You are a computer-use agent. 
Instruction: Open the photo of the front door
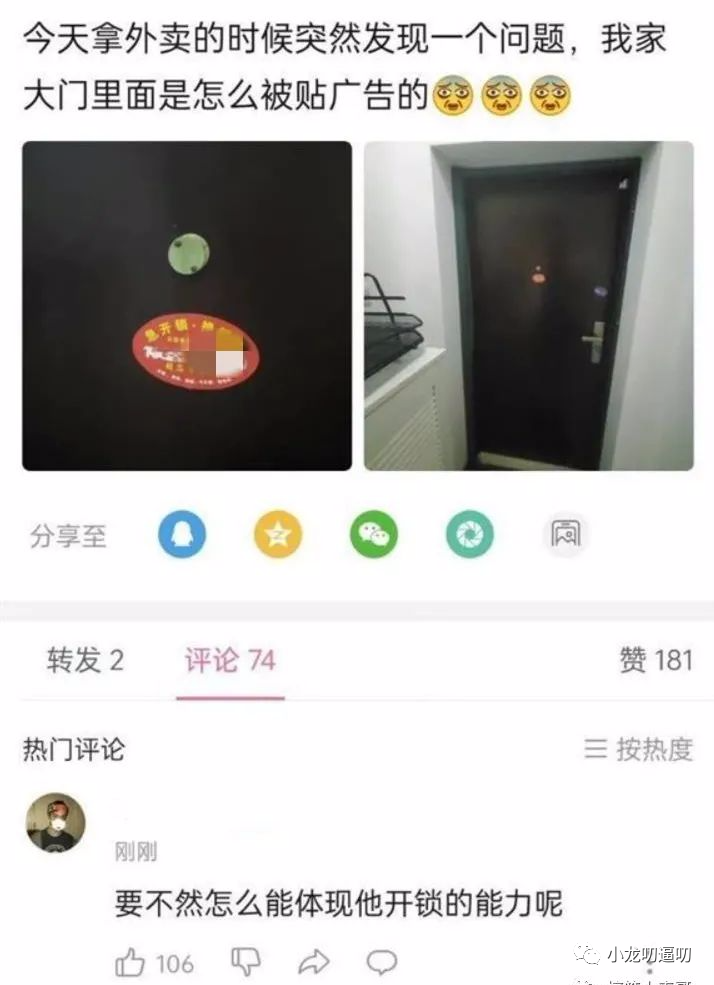(528, 306)
